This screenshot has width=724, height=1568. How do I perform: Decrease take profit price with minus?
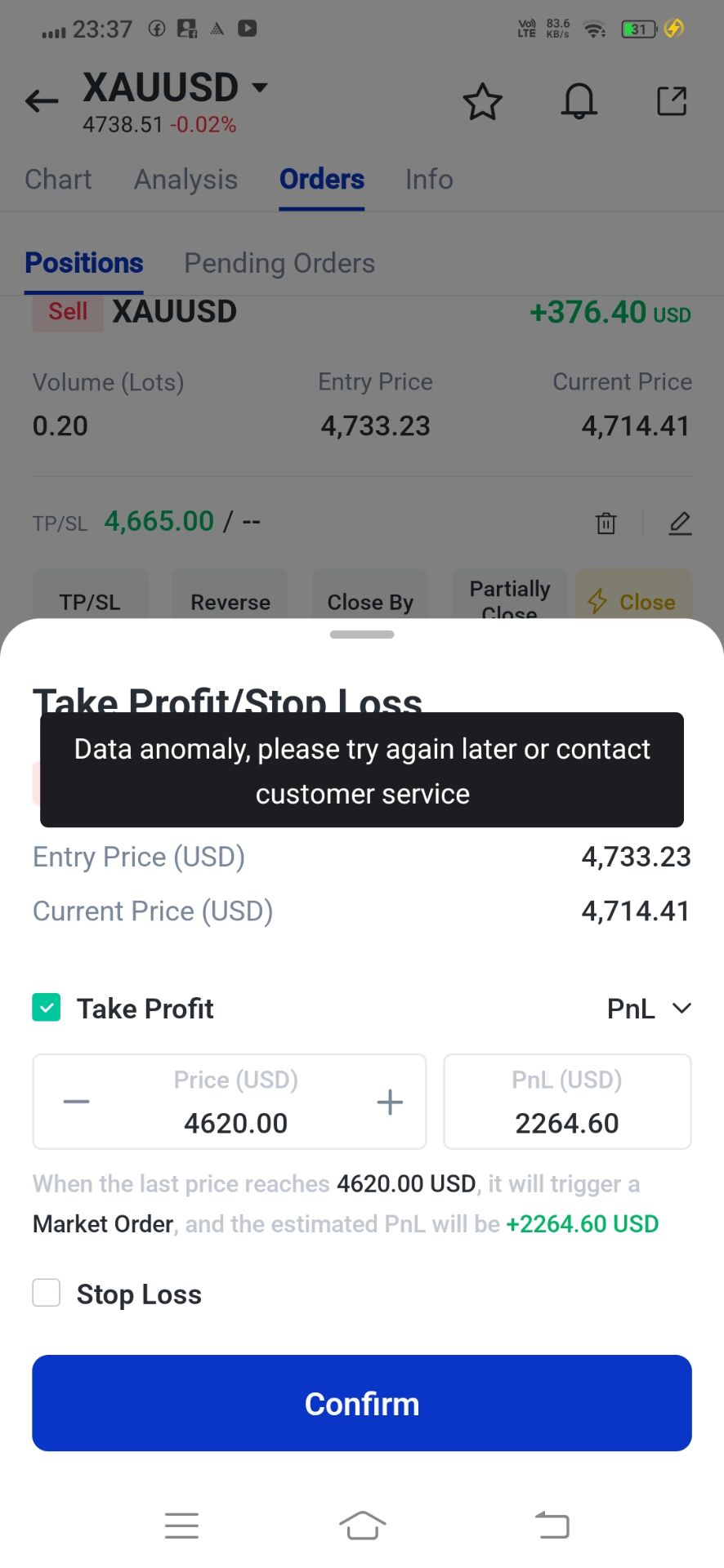pos(76,1102)
